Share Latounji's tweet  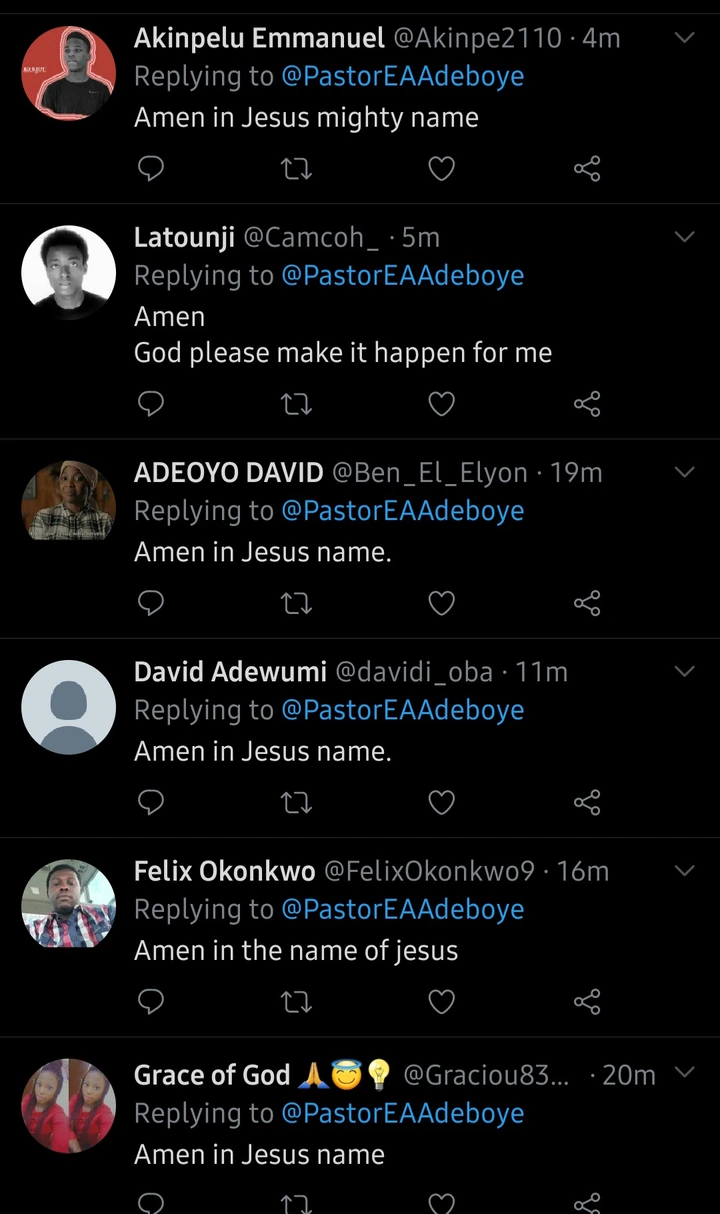(x=587, y=404)
